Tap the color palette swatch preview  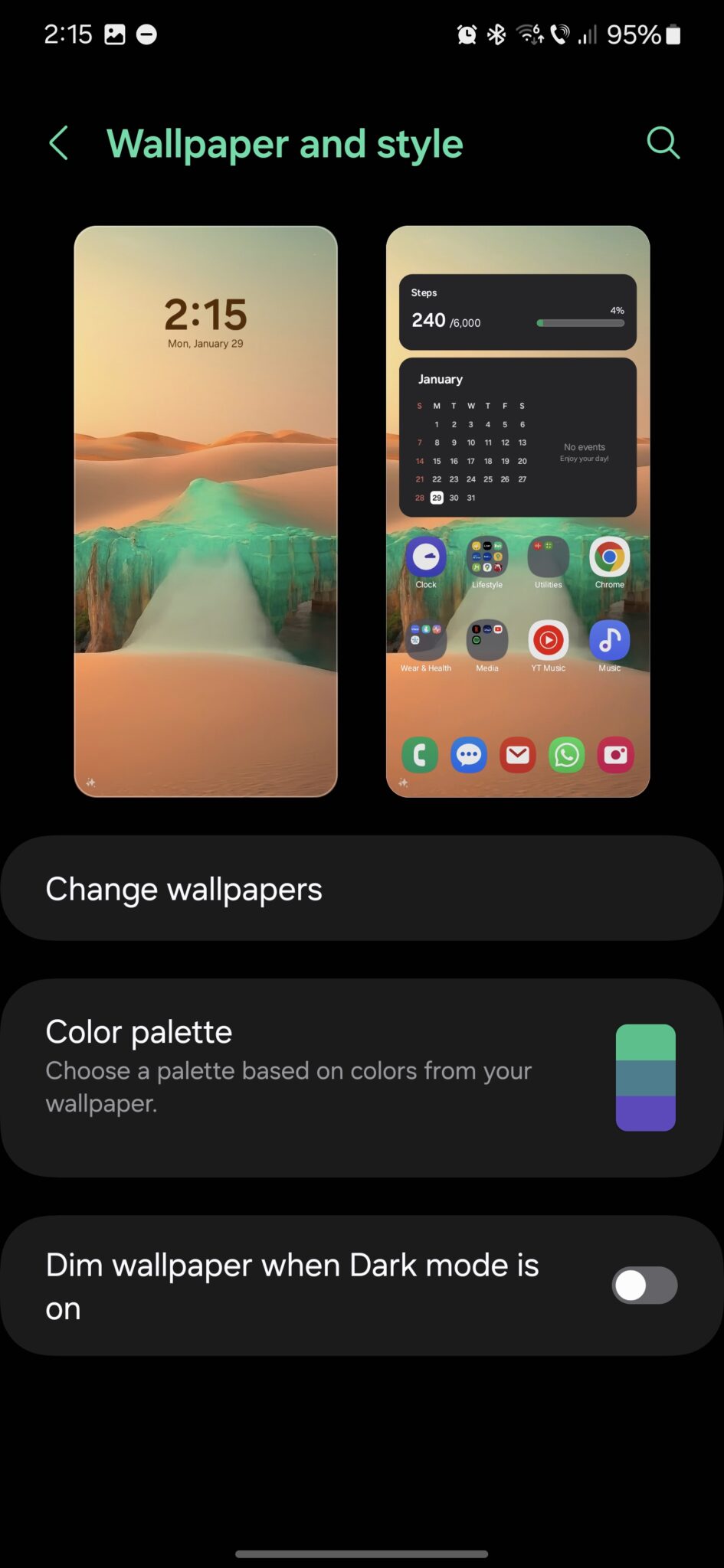tap(645, 1077)
